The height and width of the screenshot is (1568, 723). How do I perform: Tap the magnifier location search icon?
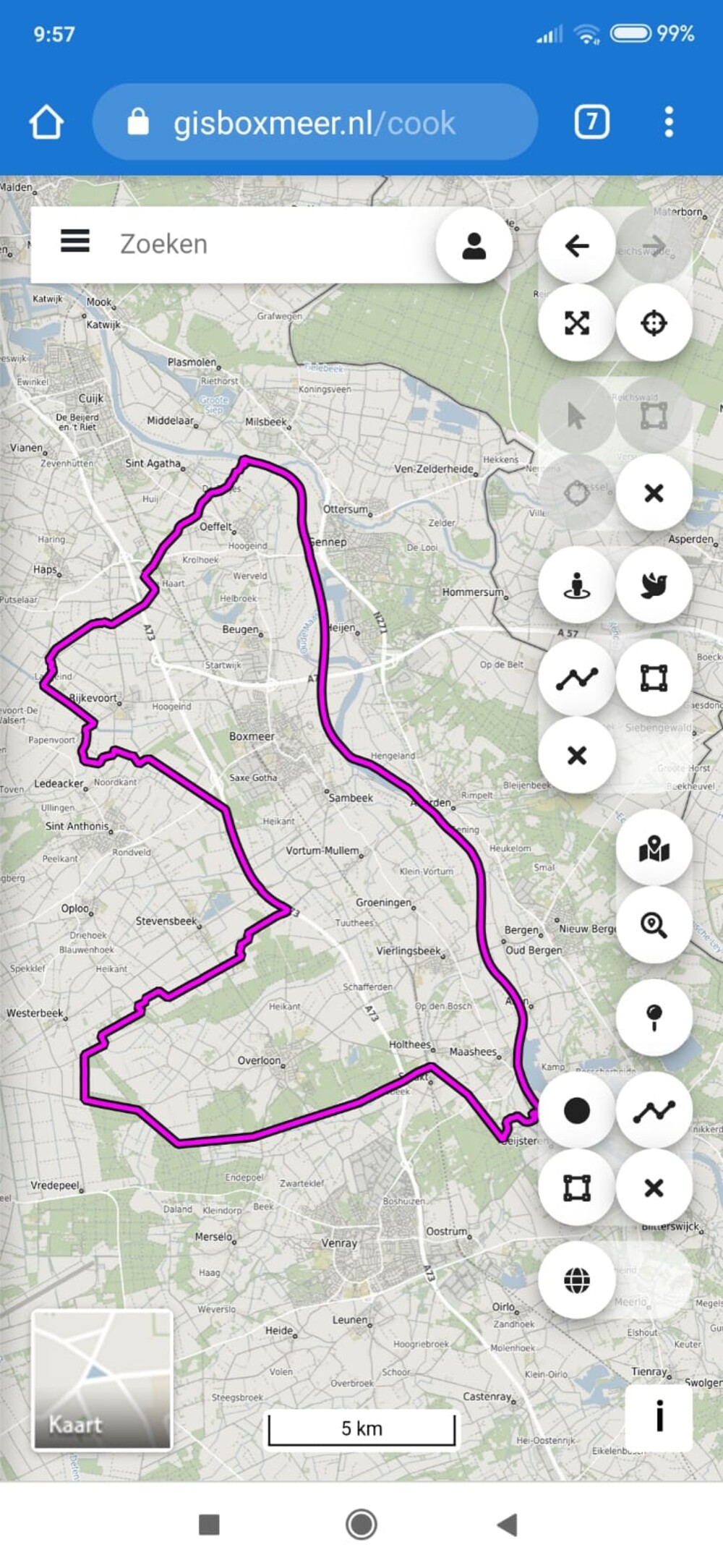pos(654,925)
